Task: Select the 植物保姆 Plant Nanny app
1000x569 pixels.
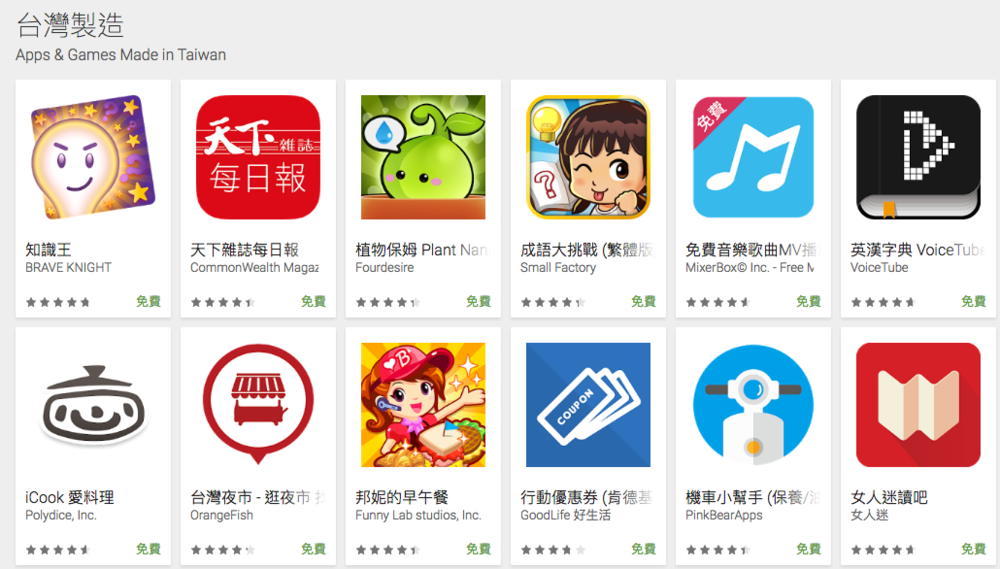Action: (422, 157)
